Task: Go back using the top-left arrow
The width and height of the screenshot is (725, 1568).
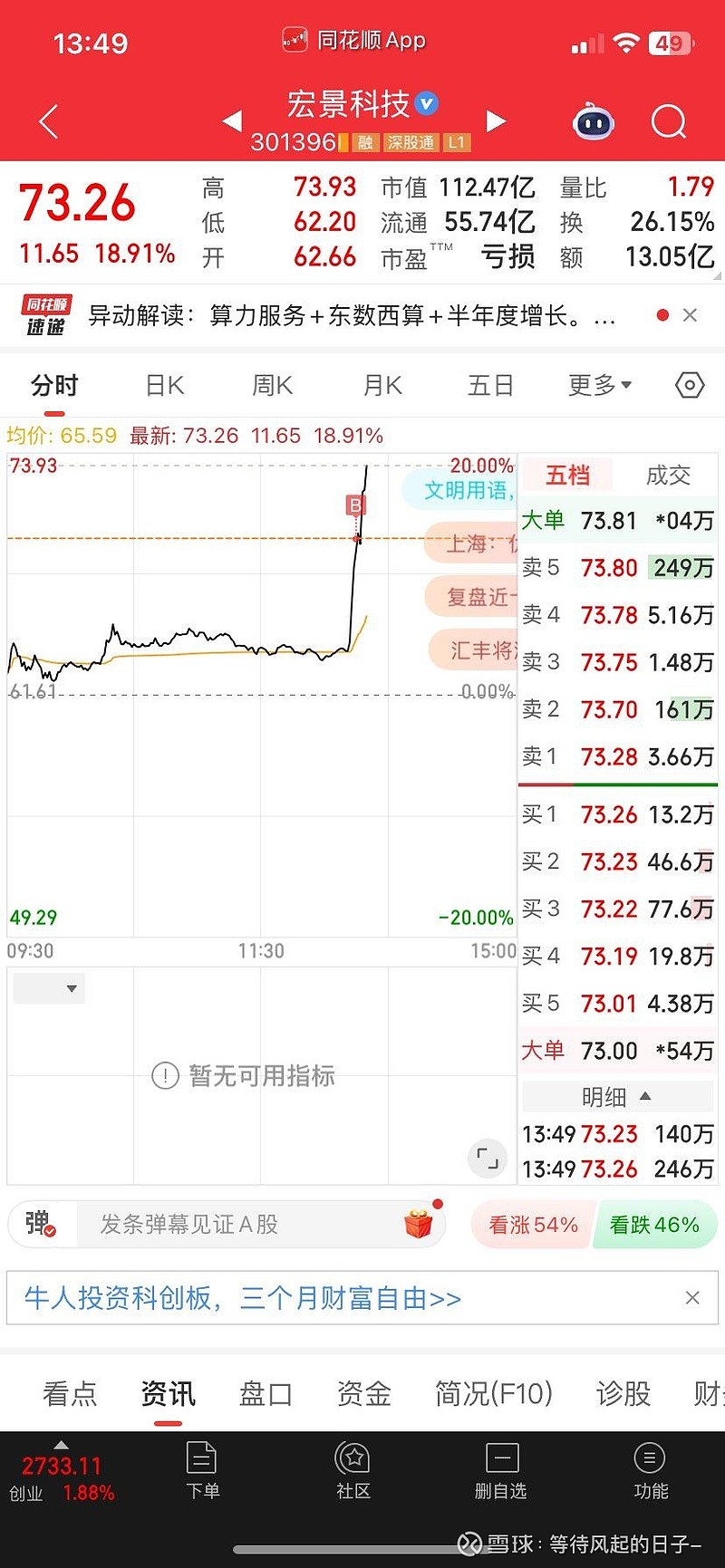Action: click(49, 121)
